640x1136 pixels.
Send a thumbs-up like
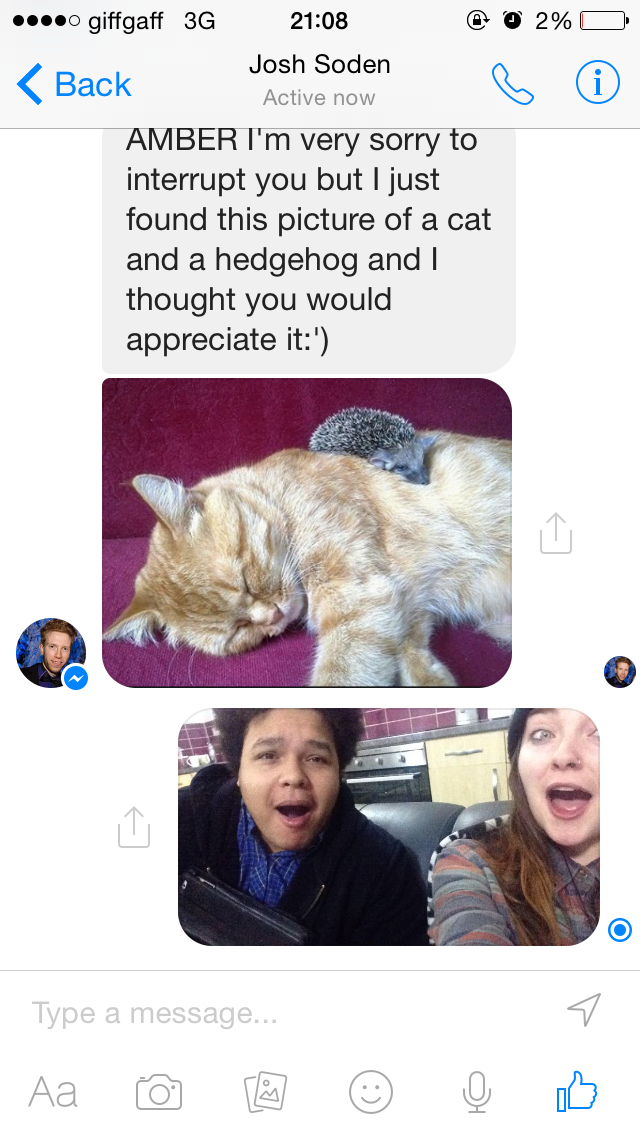(577, 1091)
